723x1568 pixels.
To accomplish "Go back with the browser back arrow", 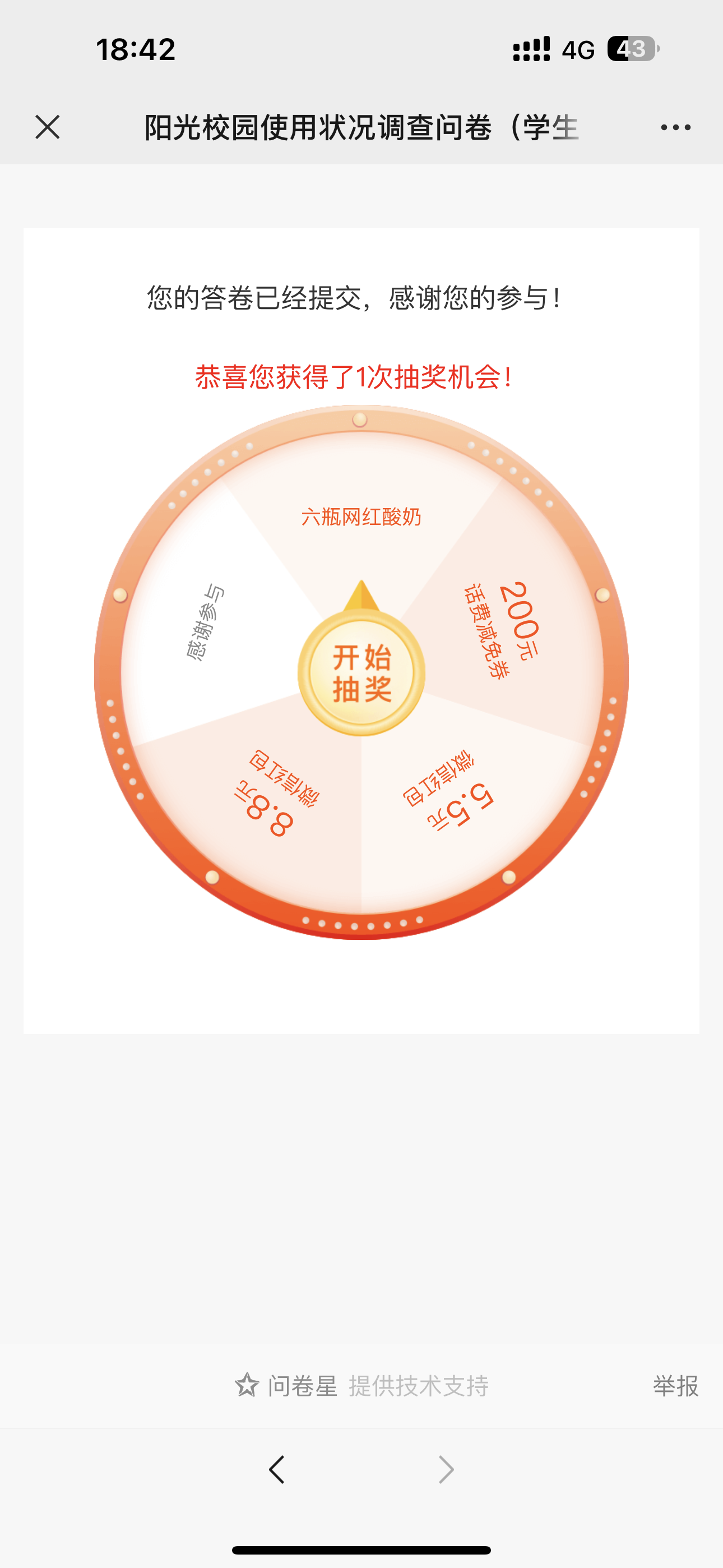I will [x=277, y=1469].
